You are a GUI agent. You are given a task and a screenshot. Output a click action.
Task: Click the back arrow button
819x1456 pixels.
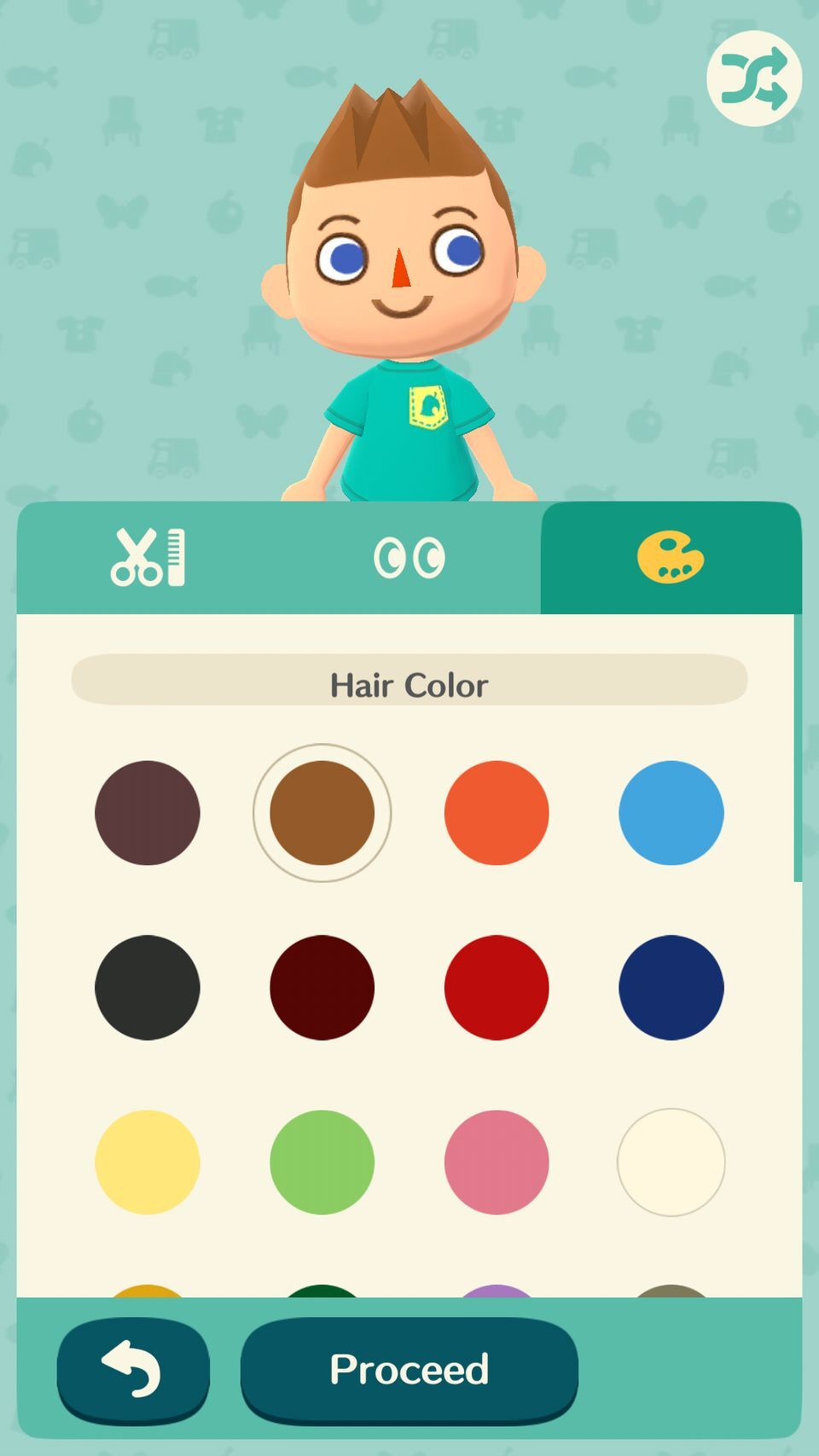(x=132, y=1371)
